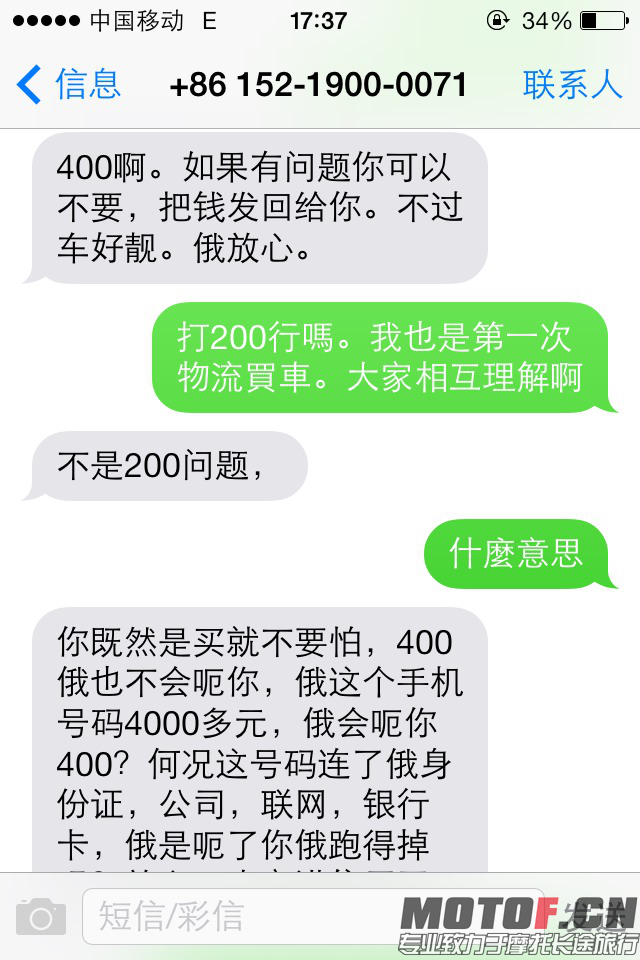Tap the camera icon to attach a photo
The width and height of the screenshot is (640, 960).
tap(41, 915)
